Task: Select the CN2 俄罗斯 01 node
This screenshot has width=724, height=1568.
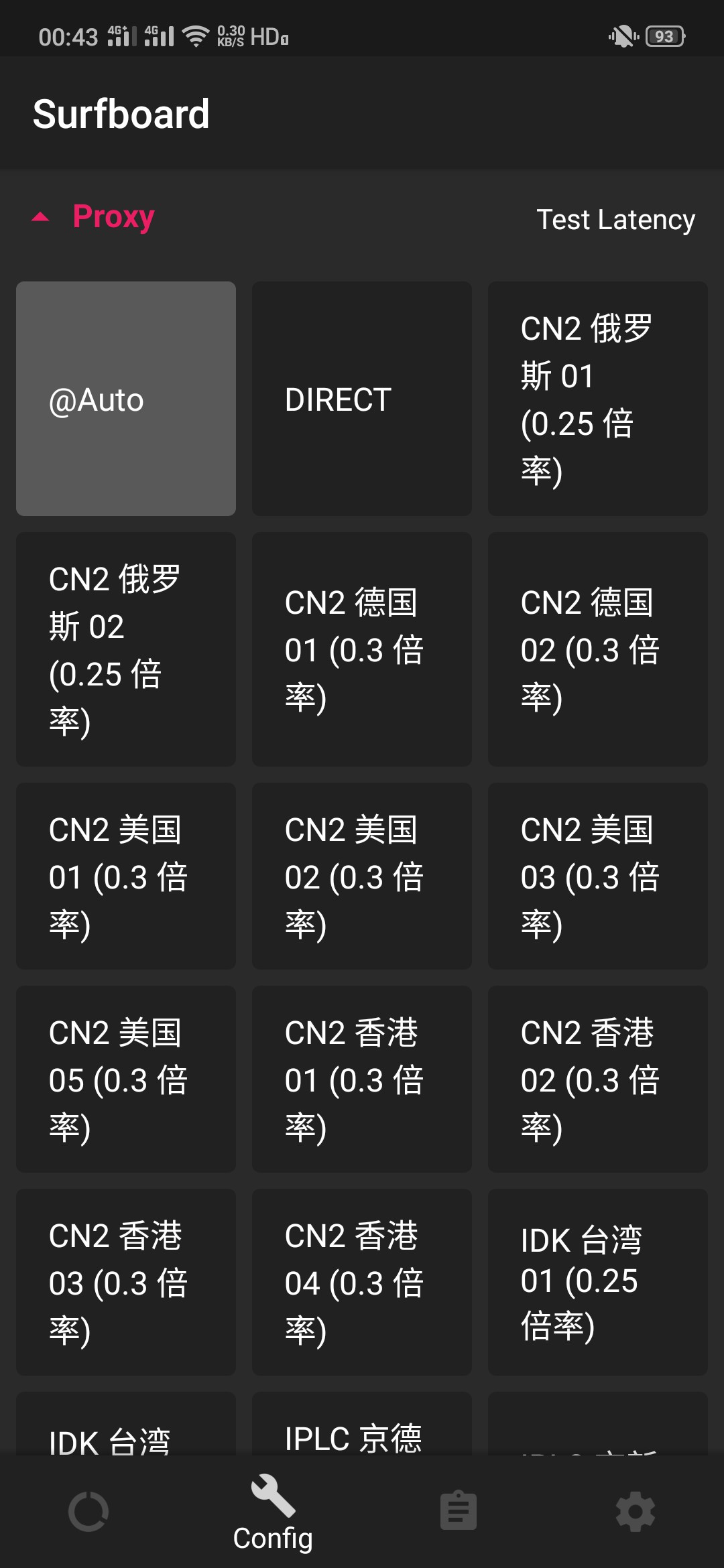Action: coord(597,399)
